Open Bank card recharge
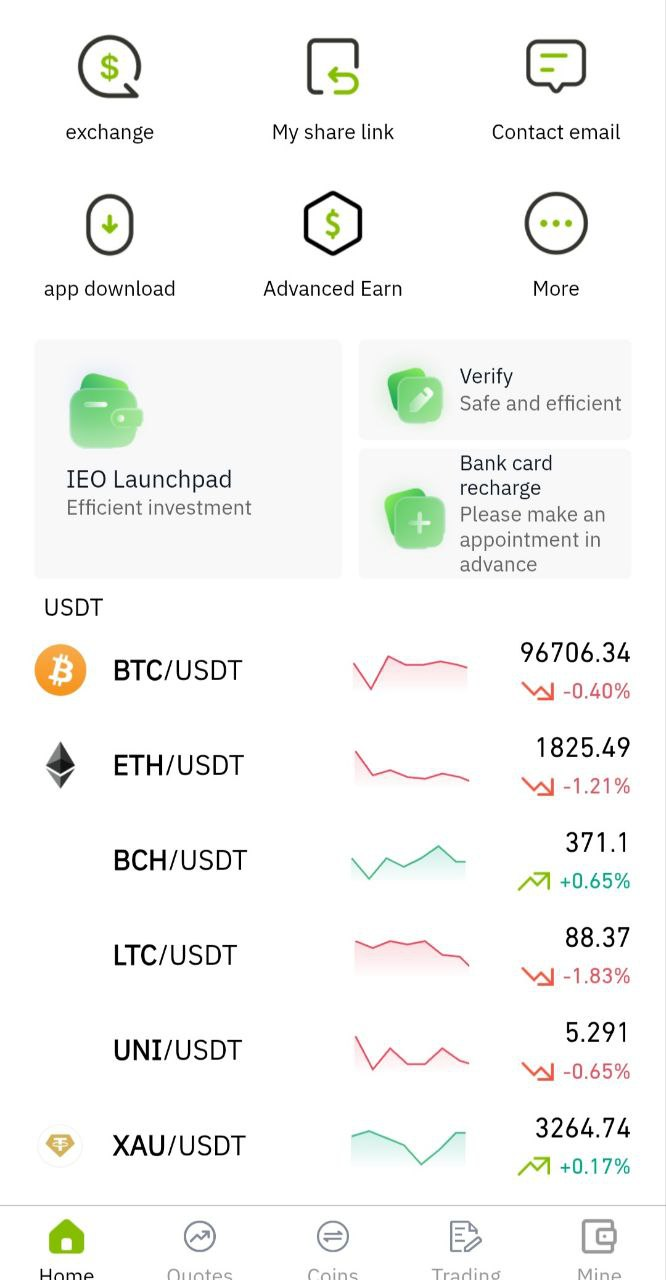This screenshot has height=1280, width=666. pos(495,514)
